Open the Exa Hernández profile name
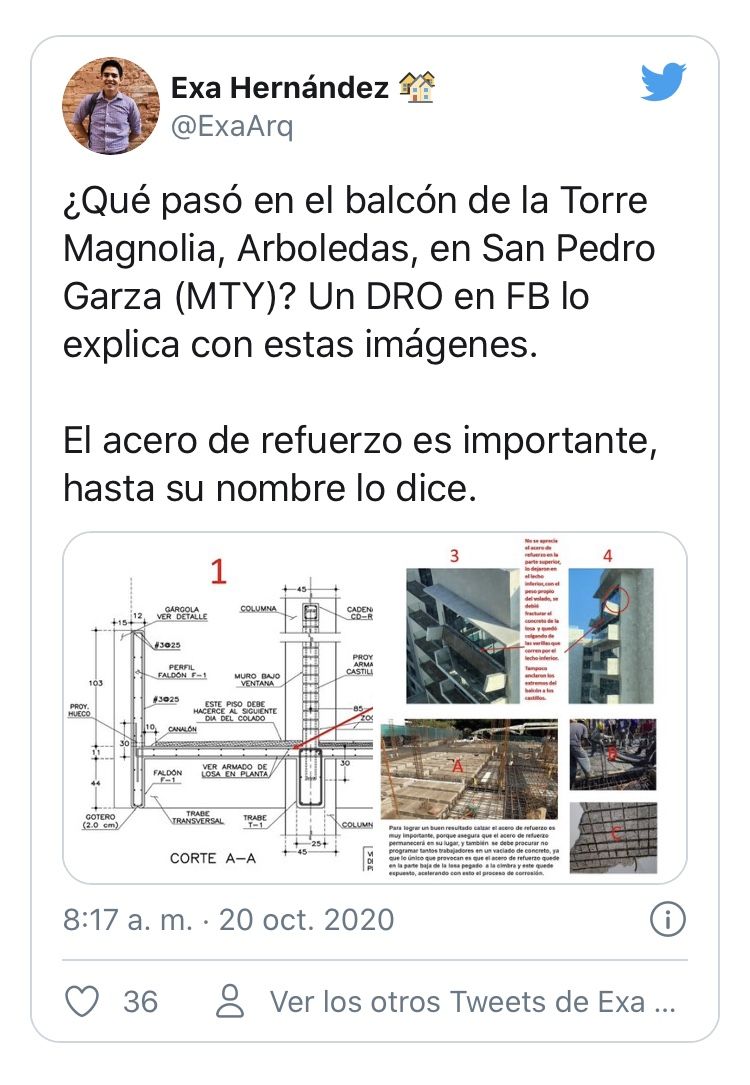750x1085 pixels. point(280,89)
